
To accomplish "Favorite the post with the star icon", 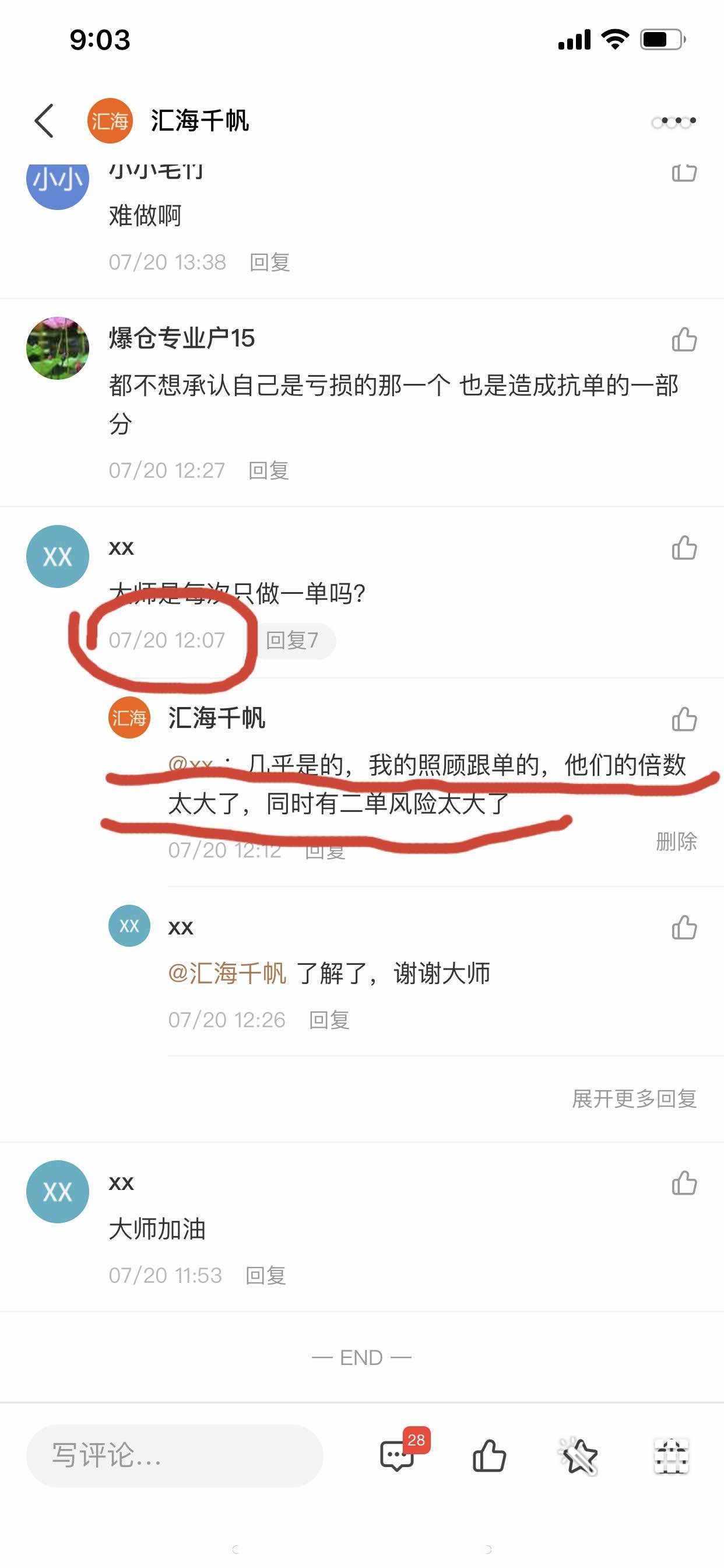I will click(579, 1456).
